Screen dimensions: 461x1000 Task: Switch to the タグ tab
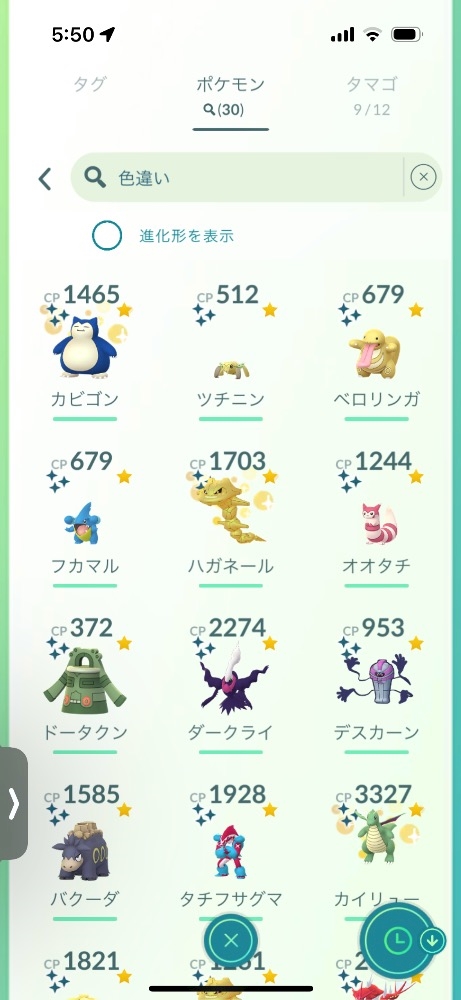point(89,84)
